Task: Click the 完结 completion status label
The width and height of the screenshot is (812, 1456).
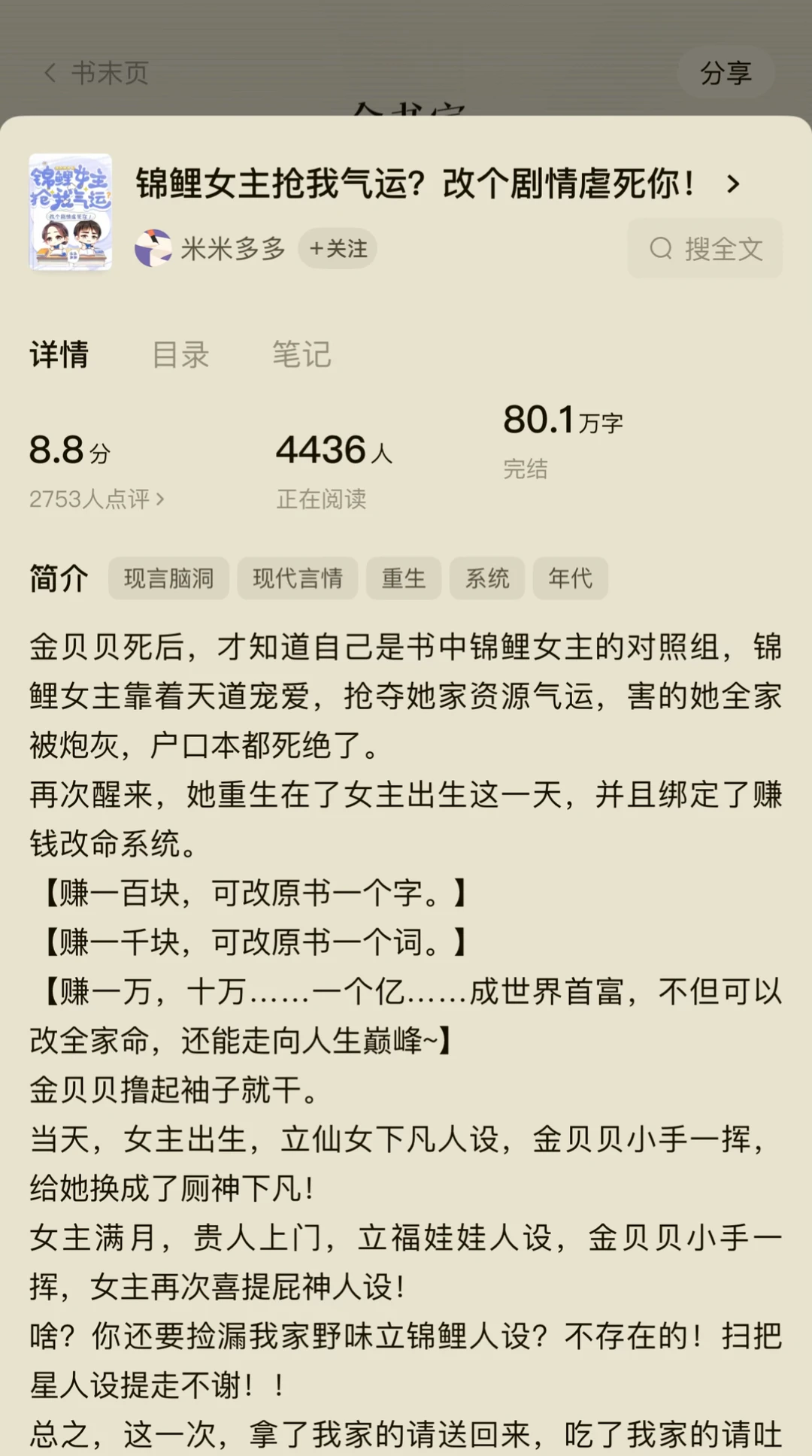Action: [526, 470]
